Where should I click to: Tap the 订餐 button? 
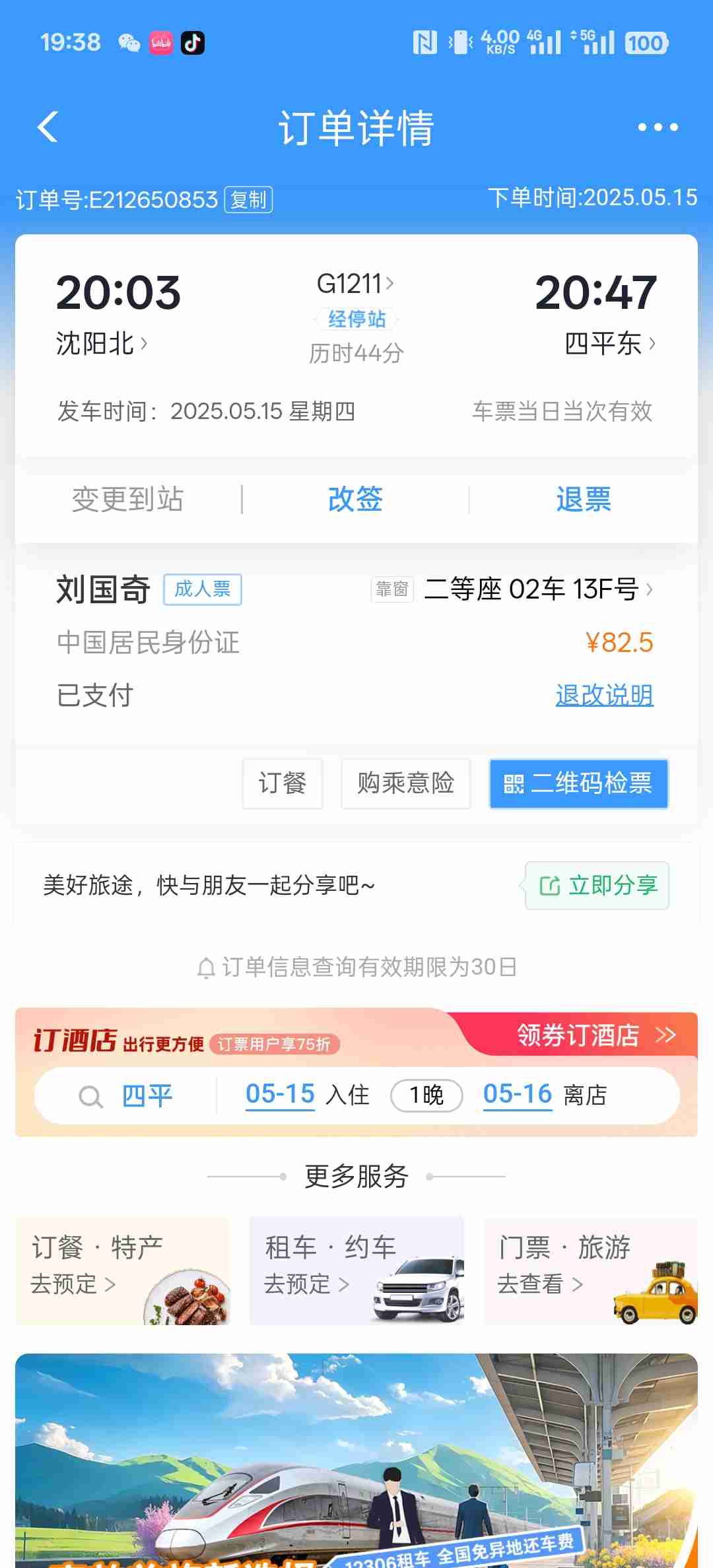(x=283, y=783)
